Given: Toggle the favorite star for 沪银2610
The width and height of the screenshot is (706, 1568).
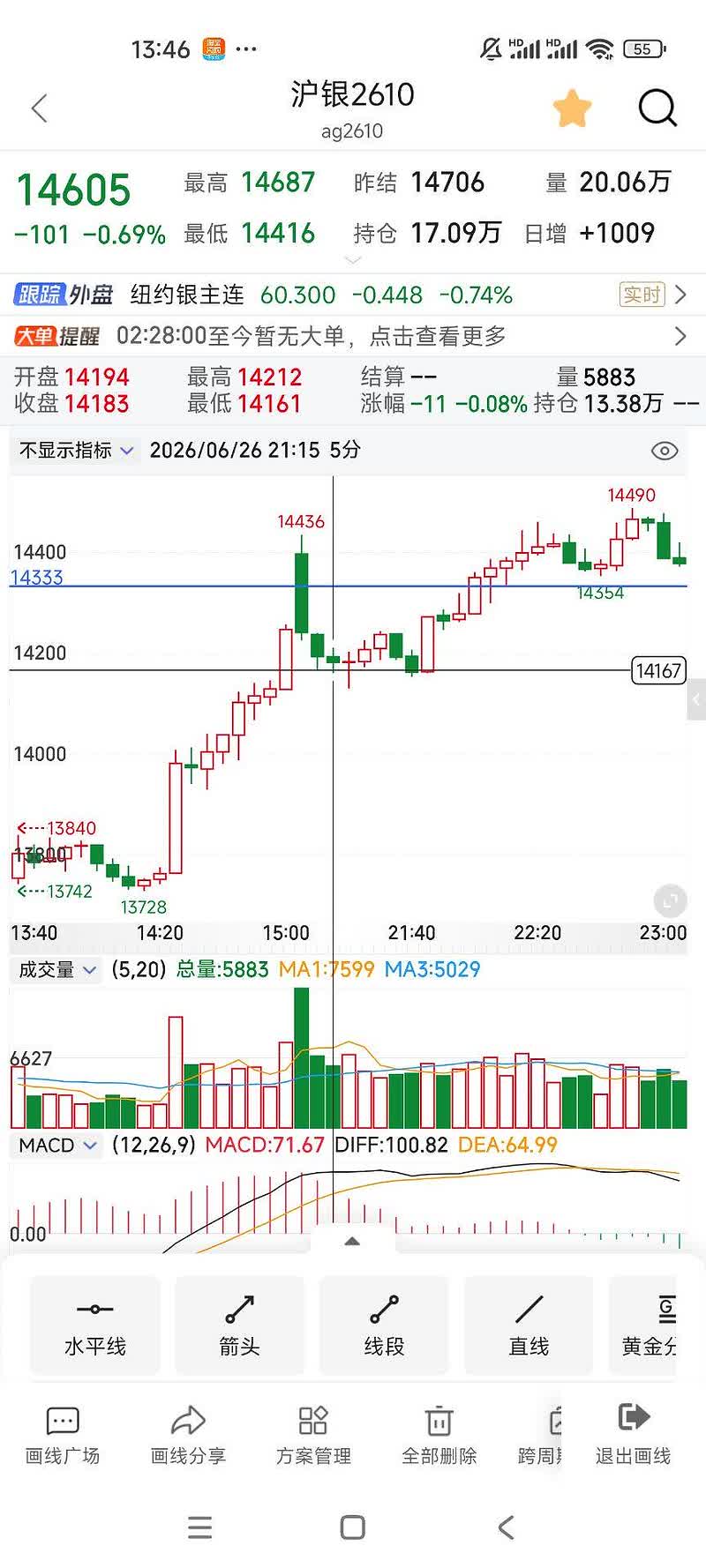Looking at the screenshot, I should pos(572,108).
